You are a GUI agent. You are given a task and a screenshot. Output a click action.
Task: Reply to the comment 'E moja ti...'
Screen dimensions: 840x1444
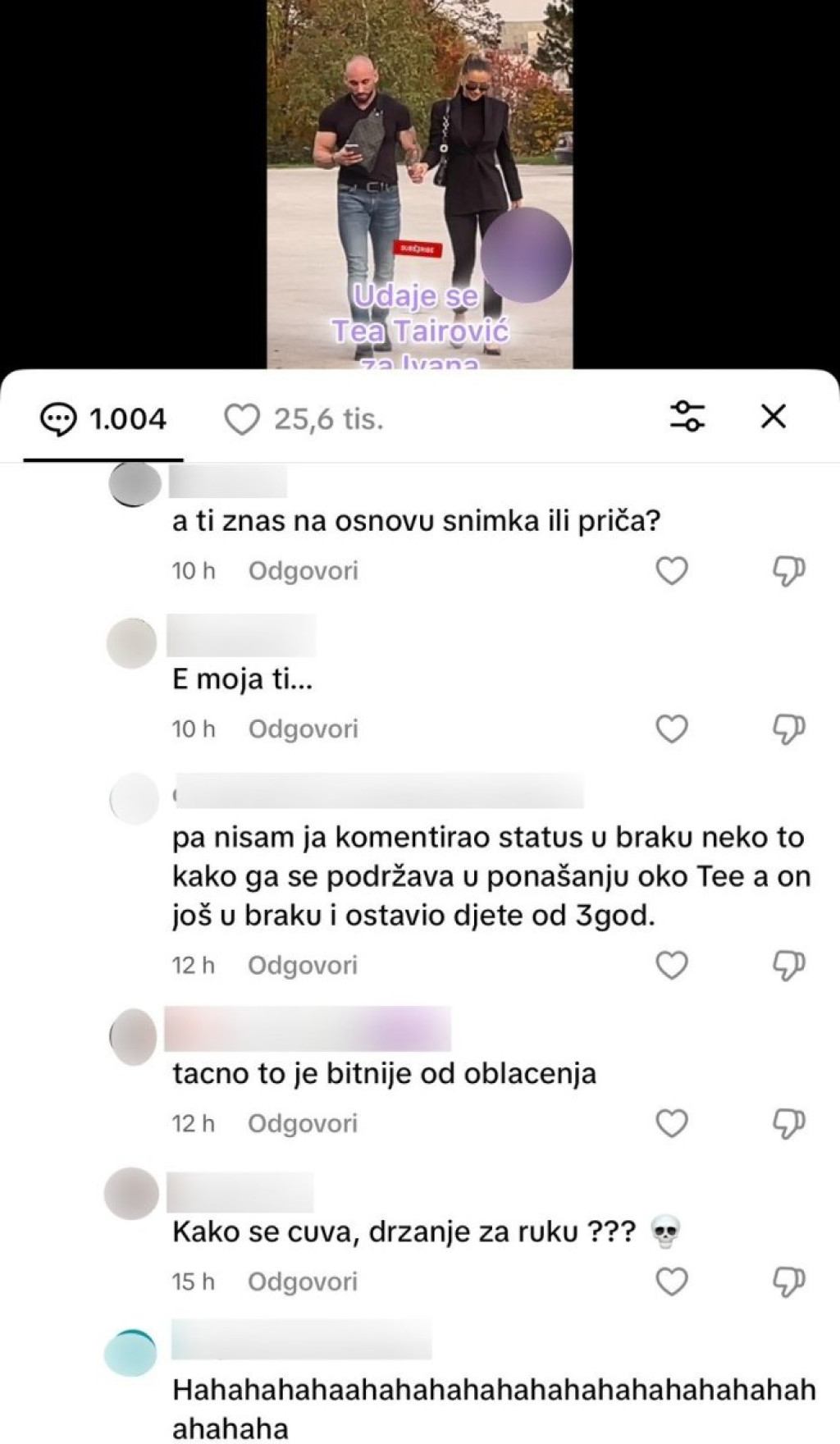tap(303, 729)
